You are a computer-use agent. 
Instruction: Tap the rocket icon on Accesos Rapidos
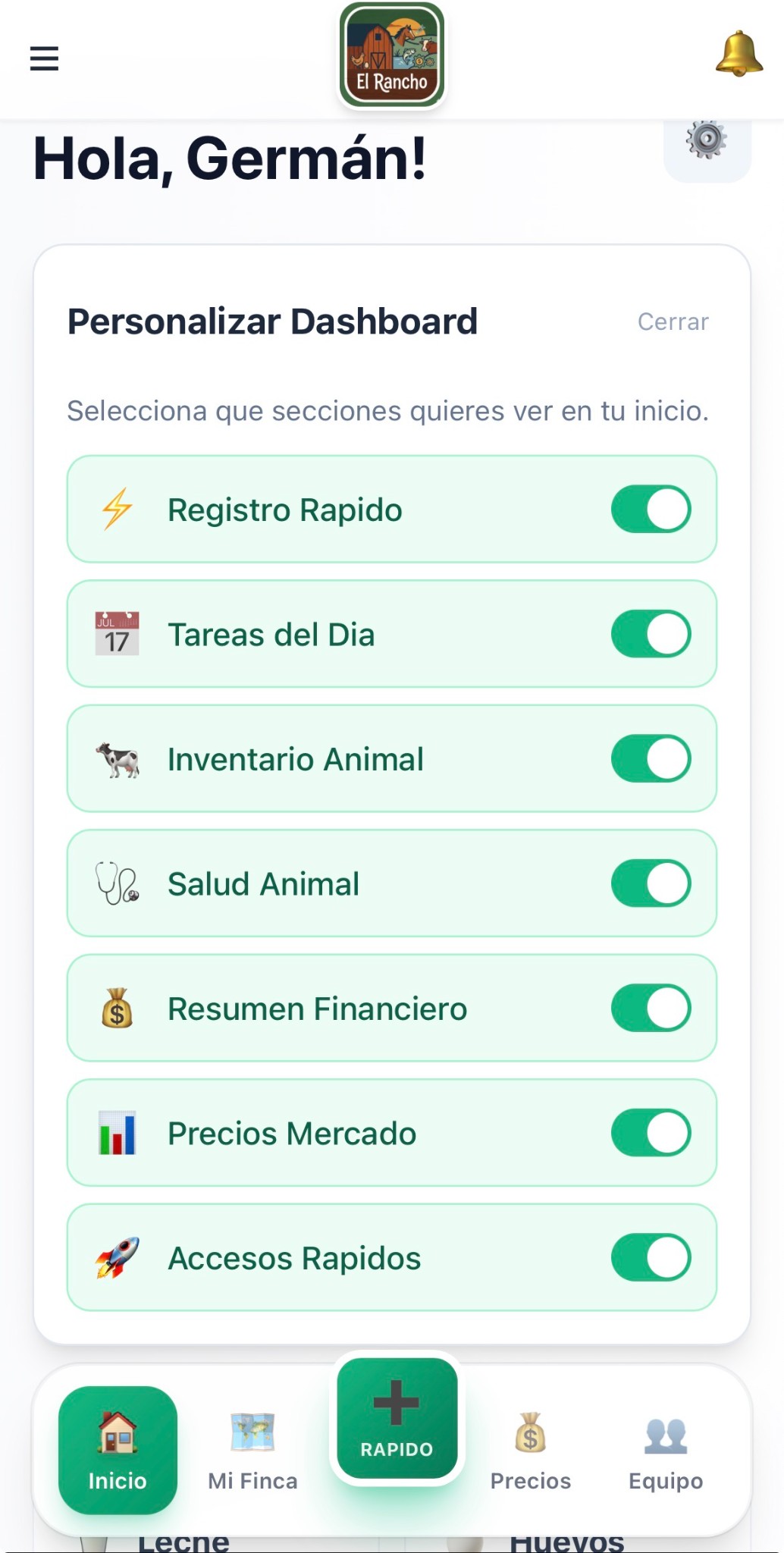116,1257
